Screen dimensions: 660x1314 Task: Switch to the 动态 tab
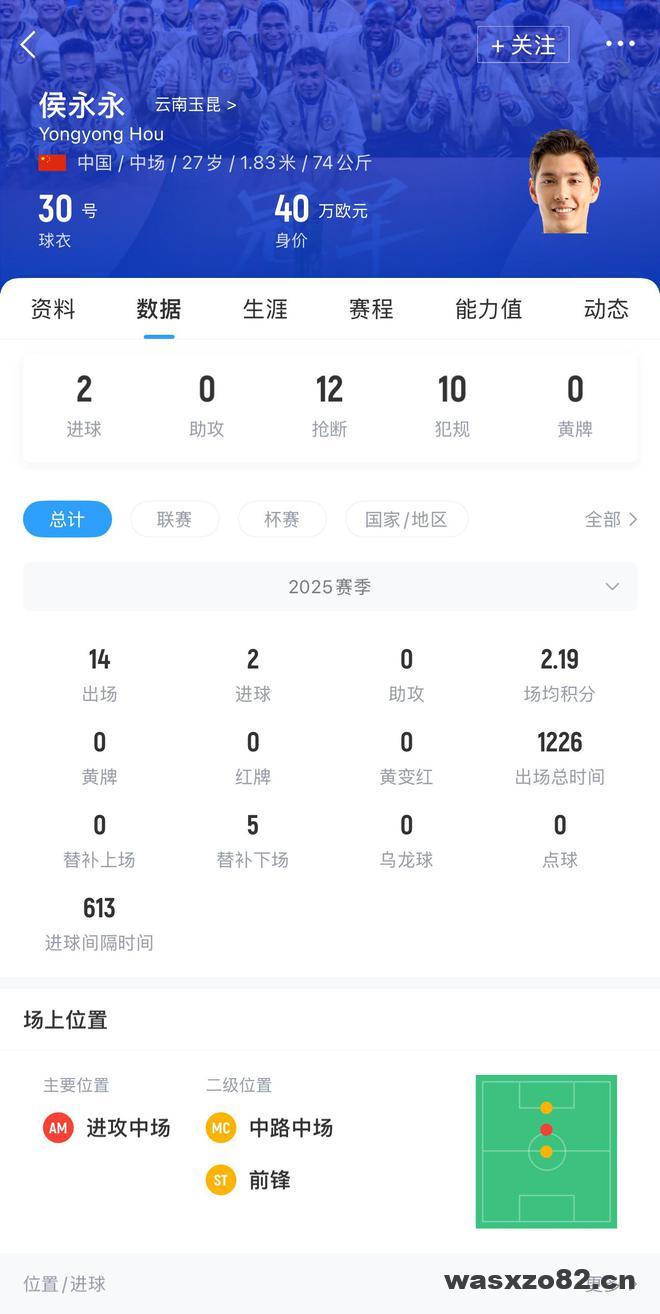point(606,309)
